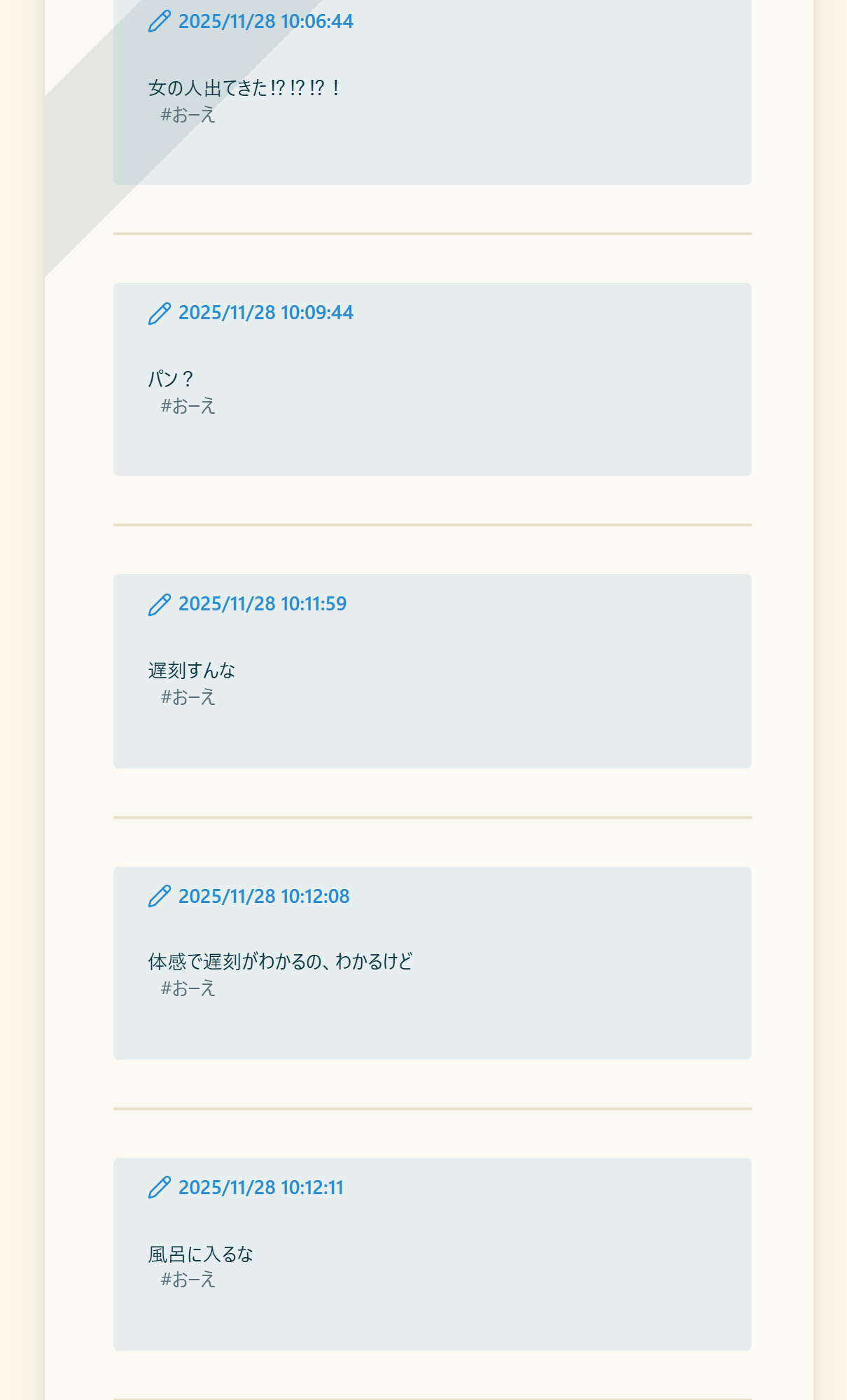Open the post dated 2025/11/28 10:06:44
847x1400 pixels.
[x=265, y=22]
